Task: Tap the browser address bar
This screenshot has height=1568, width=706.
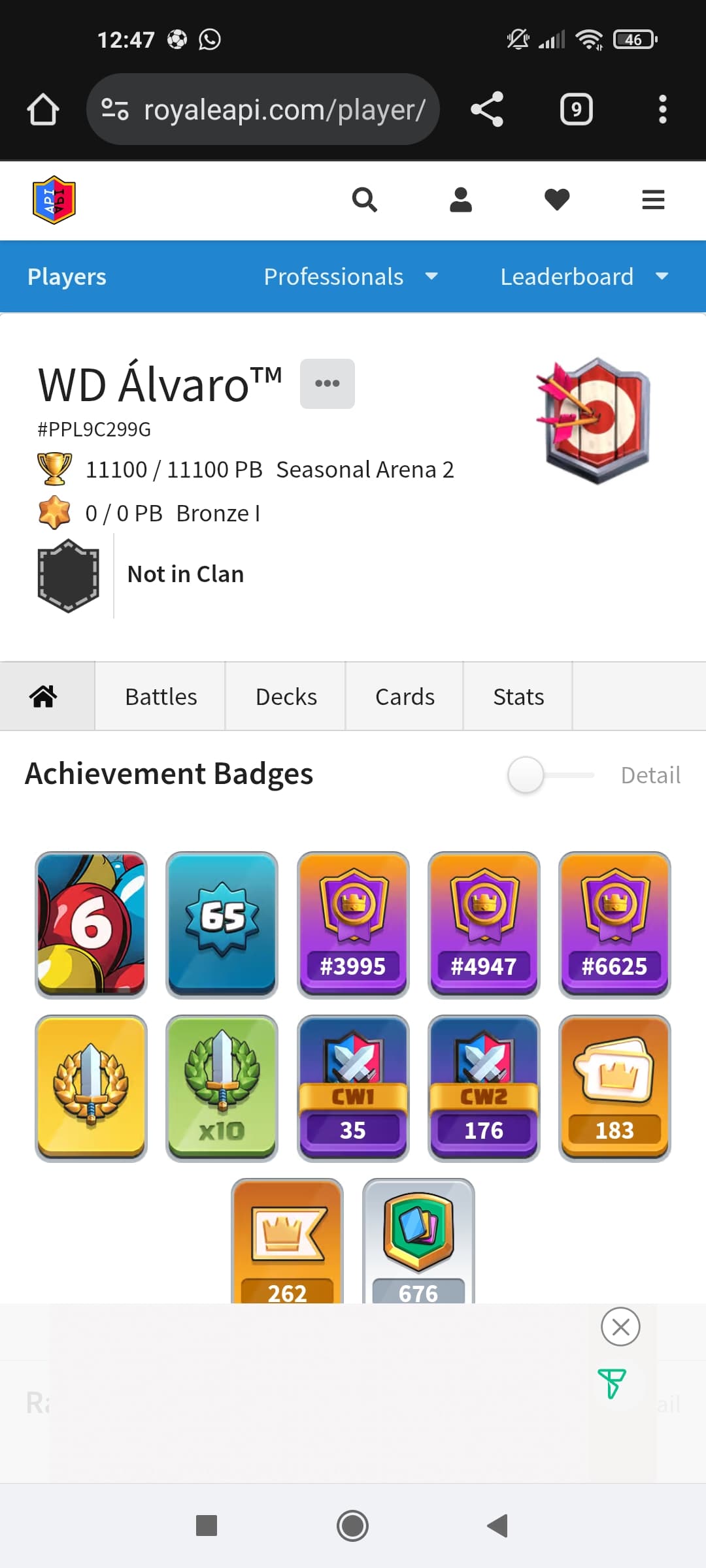Action: [263, 109]
